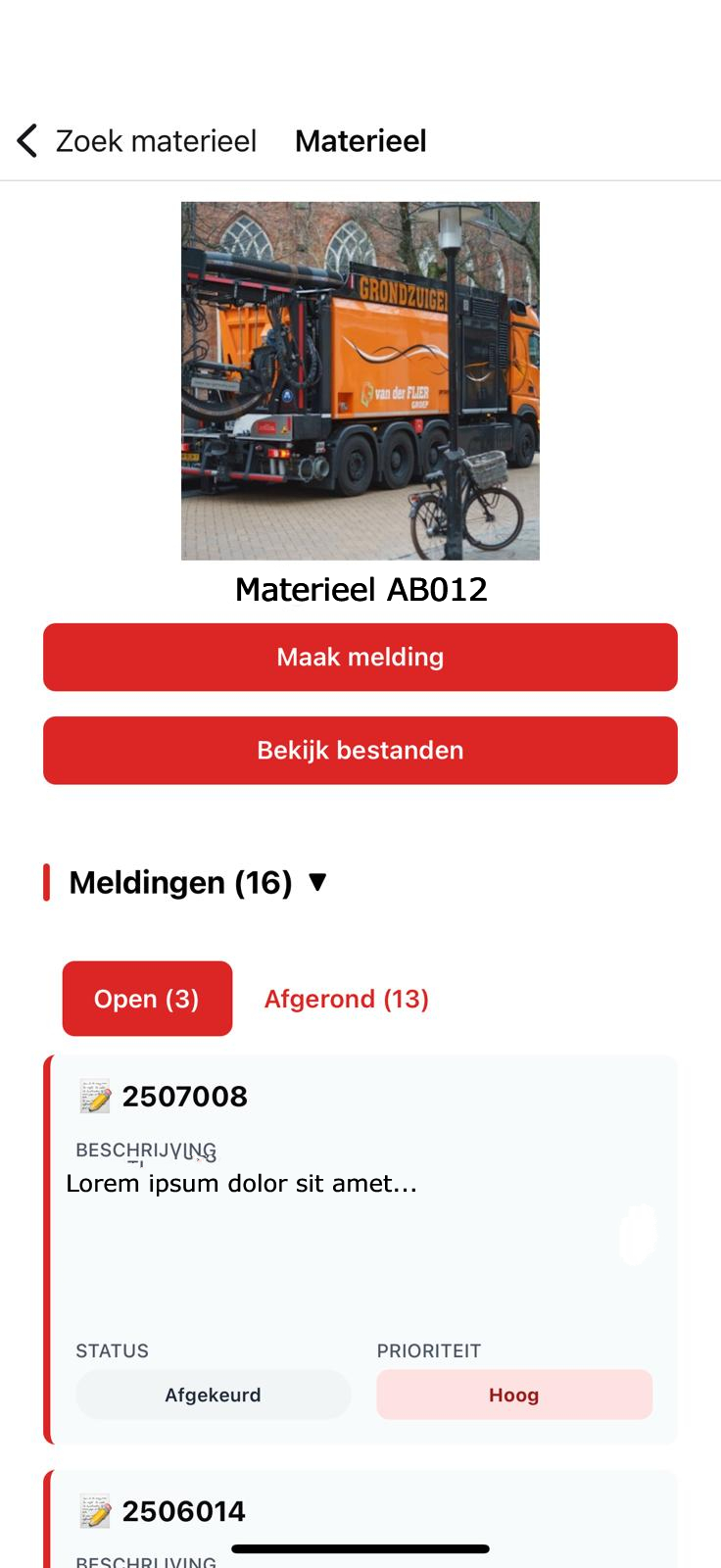Go back via Zoek materieel link
This screenshot has height=1568, width=721.
coord(155,140)
